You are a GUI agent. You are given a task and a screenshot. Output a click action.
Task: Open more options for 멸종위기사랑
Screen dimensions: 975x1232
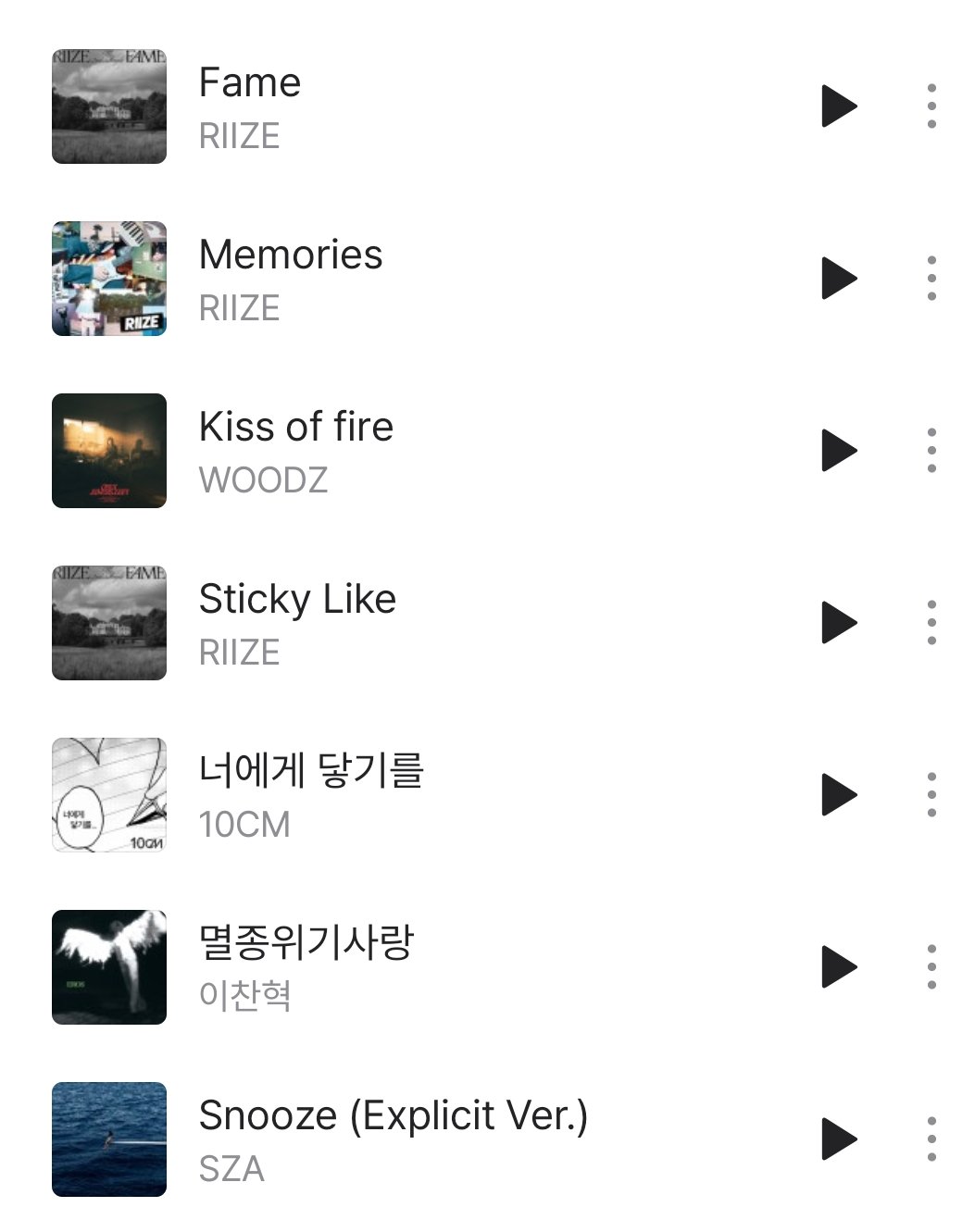pos(931,967)
